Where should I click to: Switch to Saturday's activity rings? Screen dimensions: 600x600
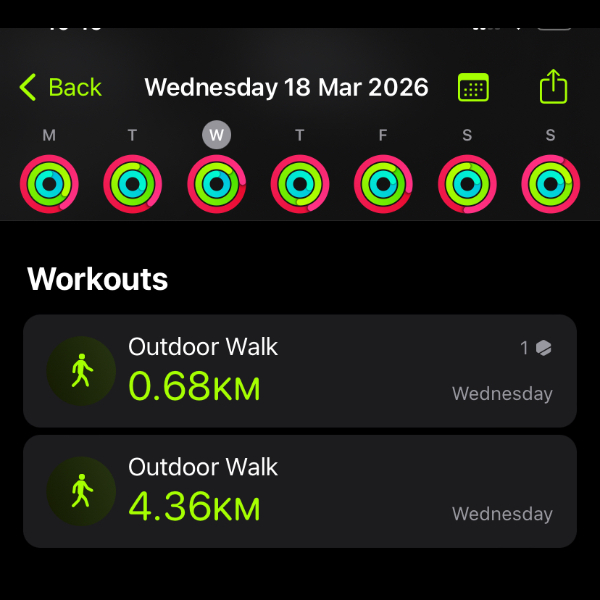(x=467, y=184)
